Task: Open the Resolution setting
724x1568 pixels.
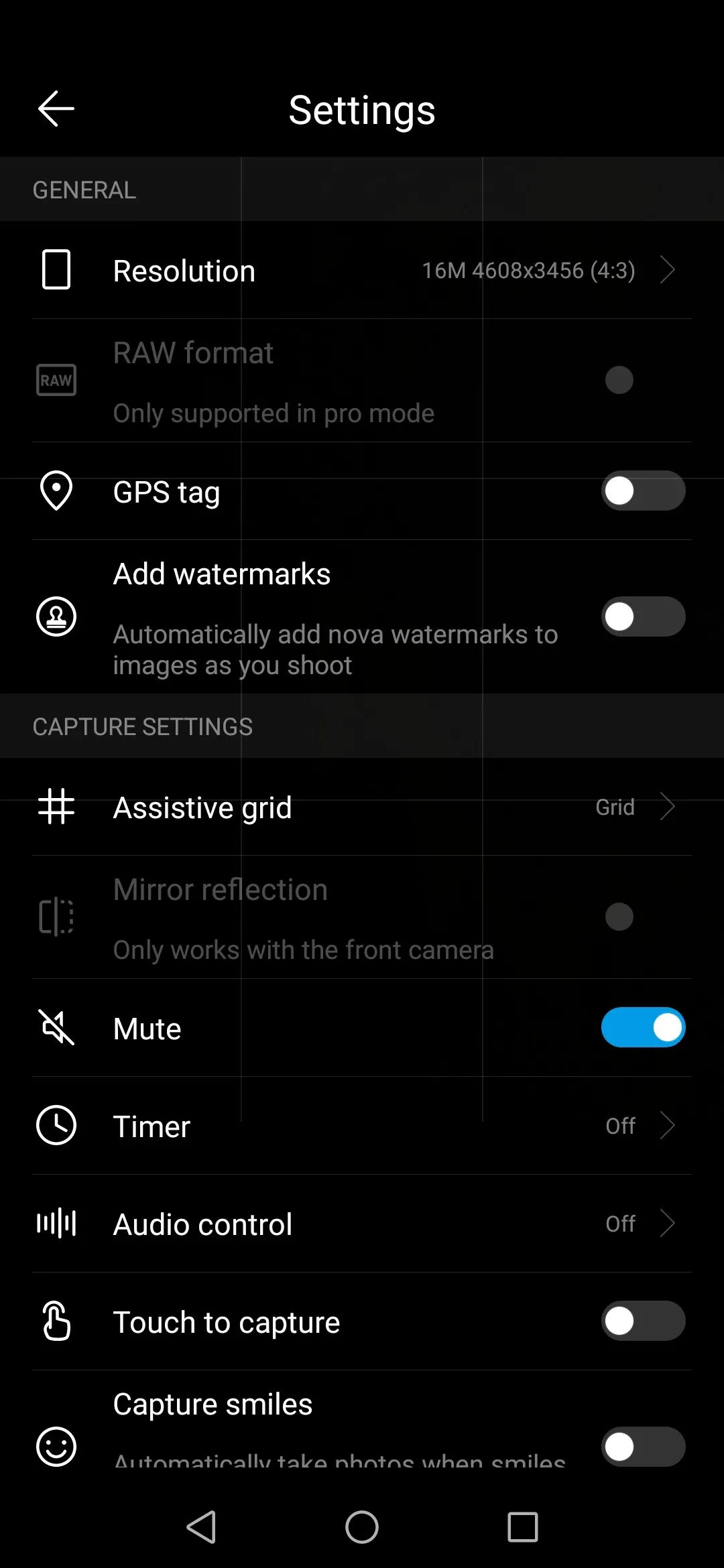Action: [362, 271]
